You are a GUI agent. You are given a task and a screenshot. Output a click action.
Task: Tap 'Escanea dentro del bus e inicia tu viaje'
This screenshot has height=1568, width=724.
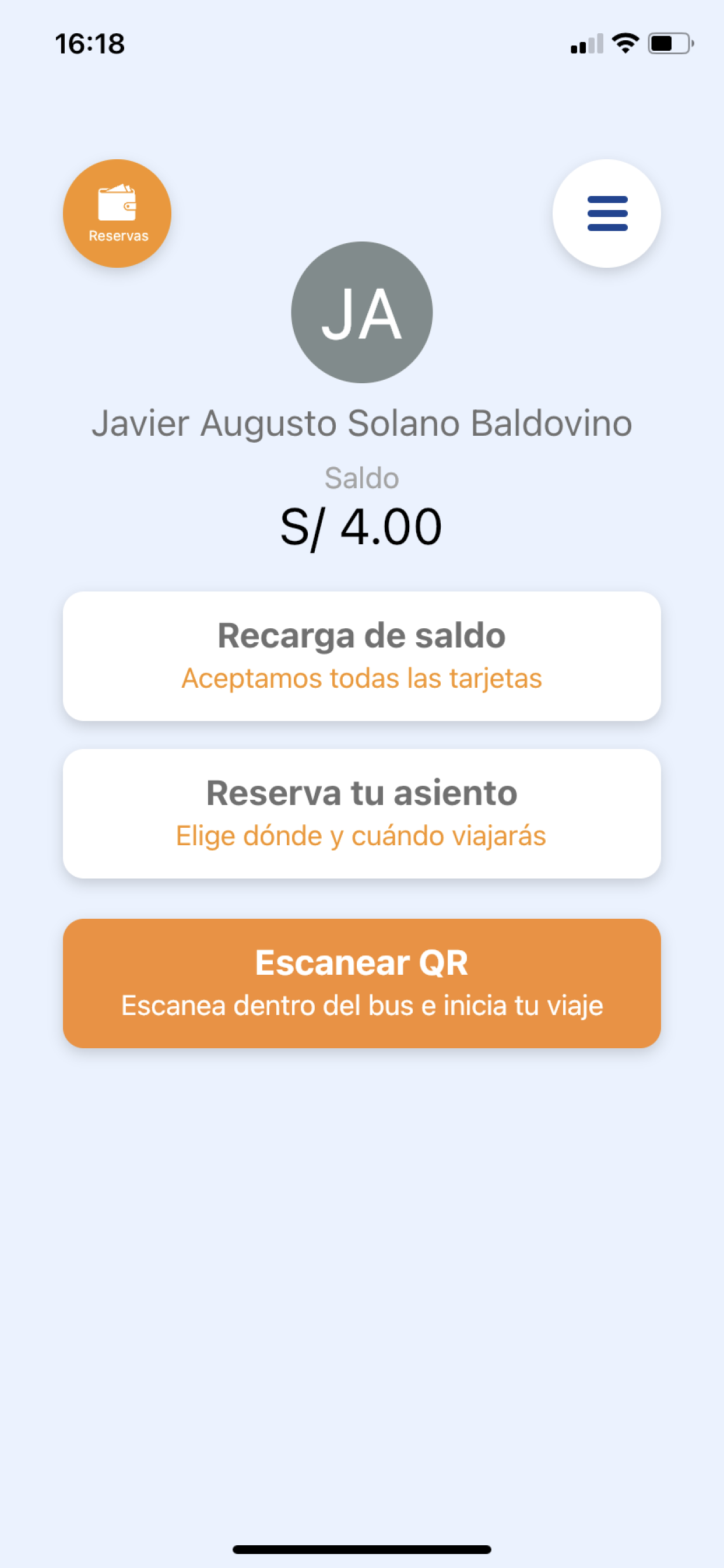click(x=362, y=1006)
